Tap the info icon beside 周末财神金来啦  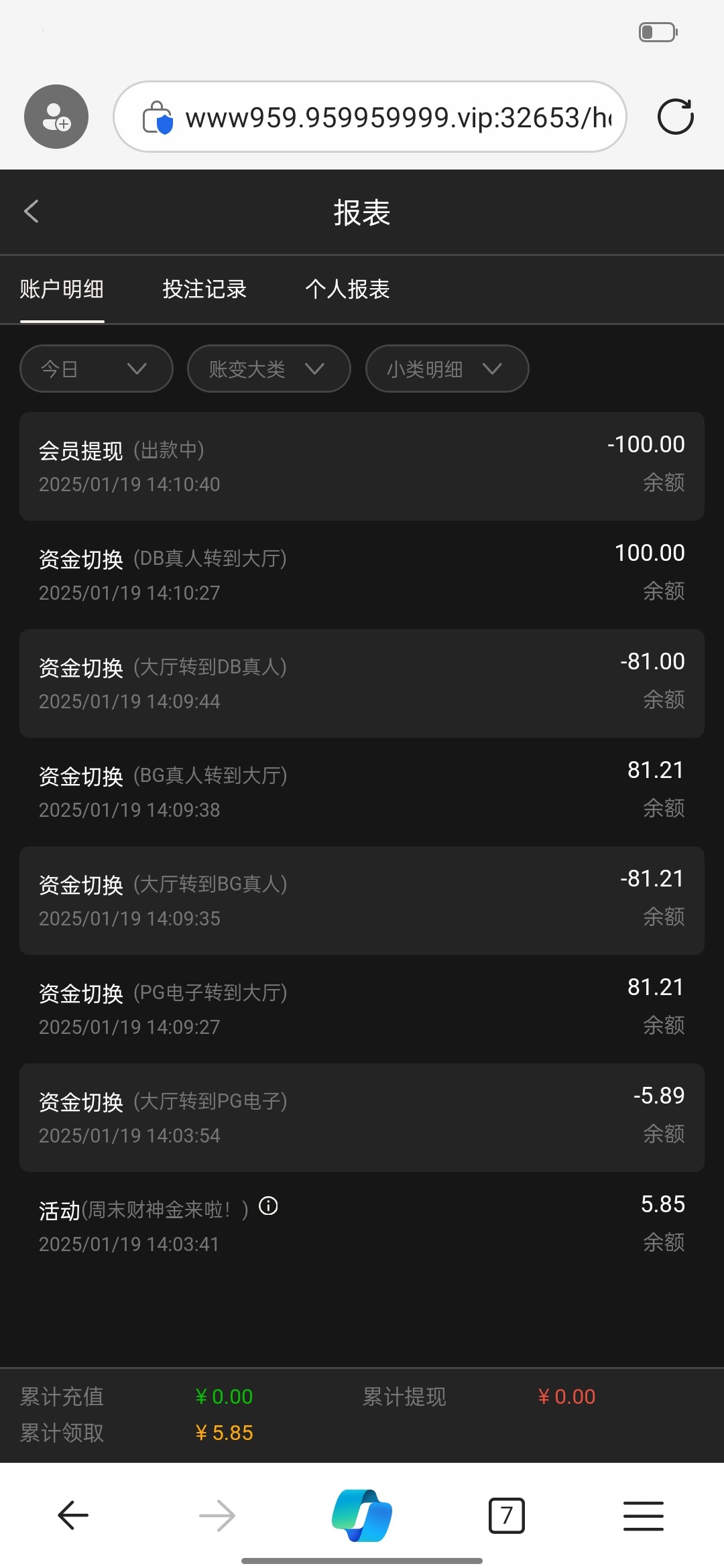coord(268,1206)
